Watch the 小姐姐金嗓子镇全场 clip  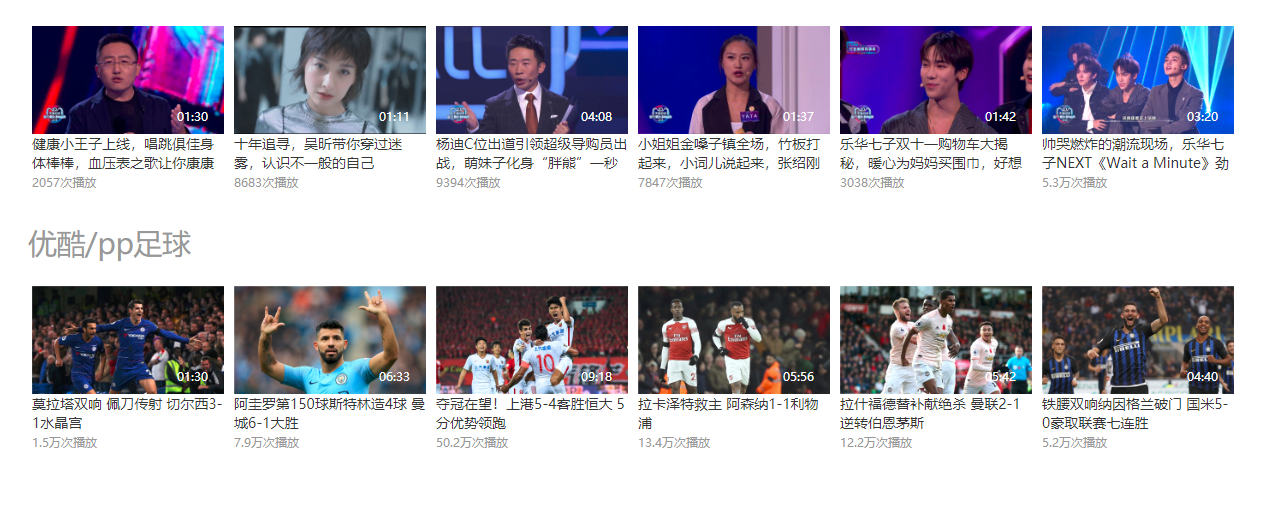click(x=734, y=80)
